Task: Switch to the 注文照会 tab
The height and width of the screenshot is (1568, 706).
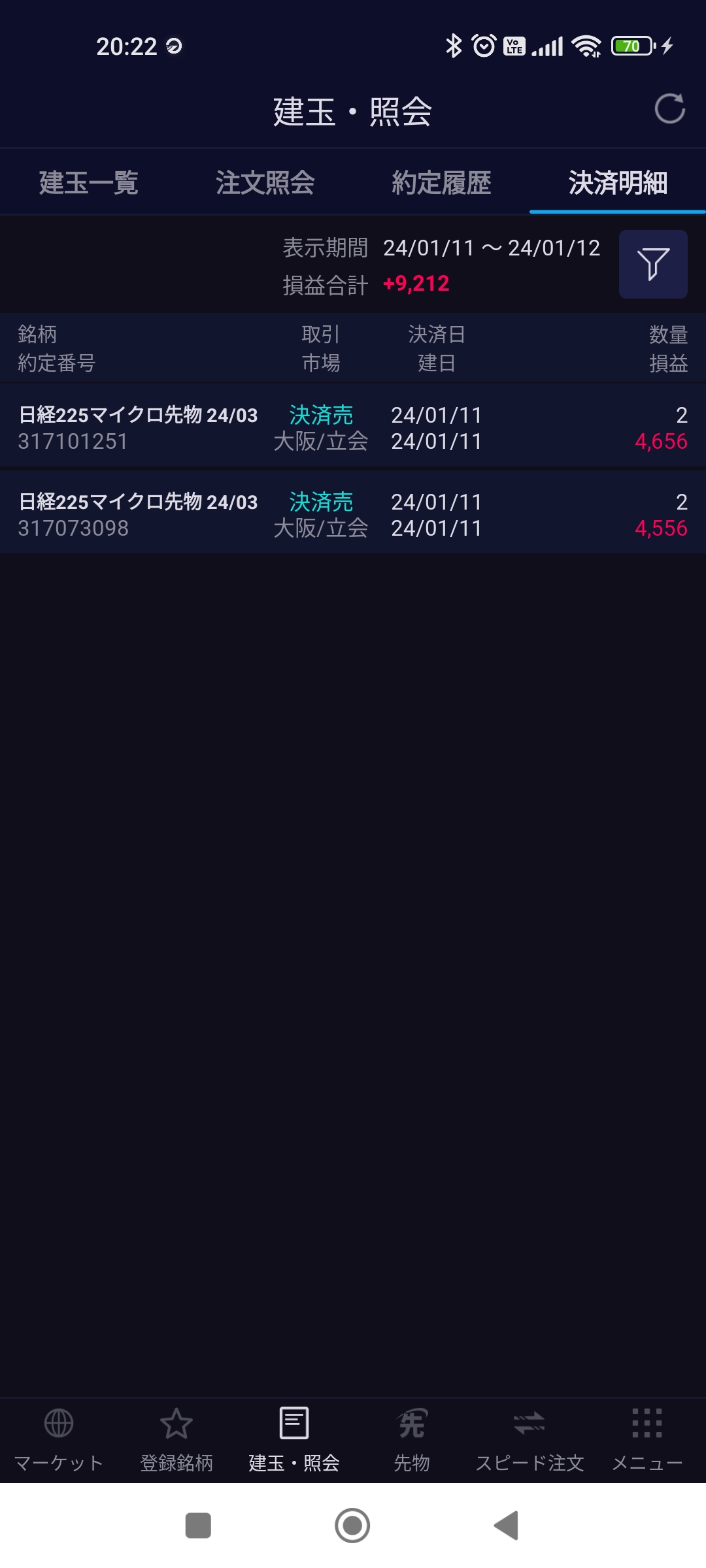Action: pos(265,182)
